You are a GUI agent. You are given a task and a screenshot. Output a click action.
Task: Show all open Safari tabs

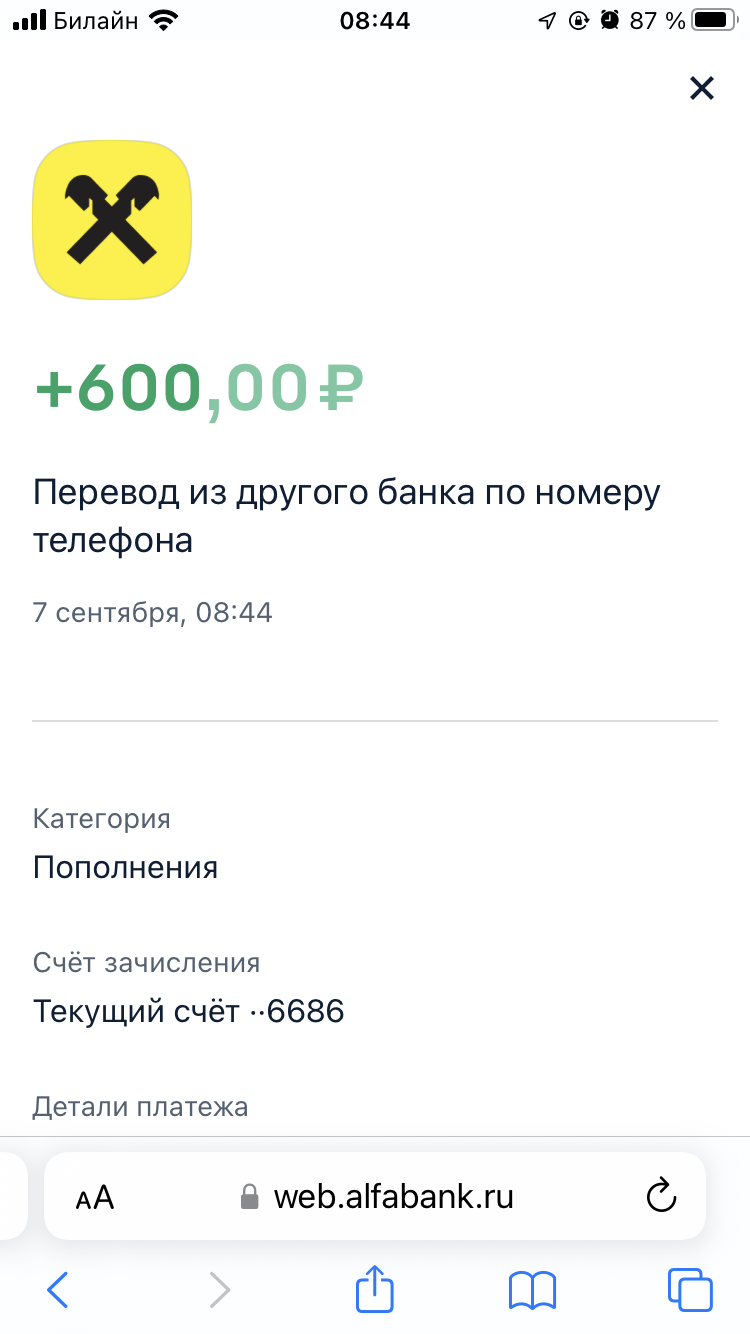tap(690, 1290)
